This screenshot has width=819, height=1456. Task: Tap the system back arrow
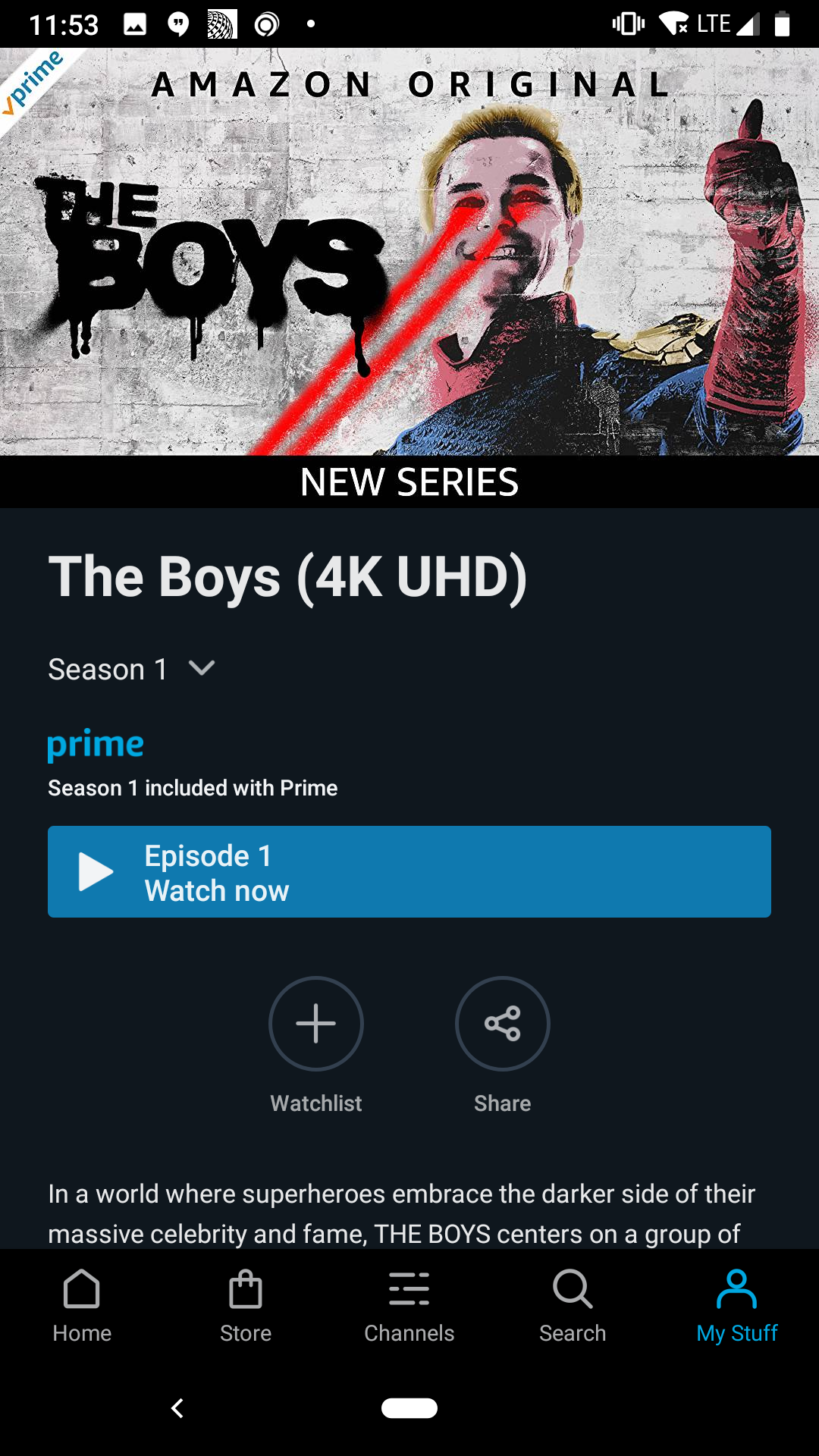click(x=177, y=1408)
